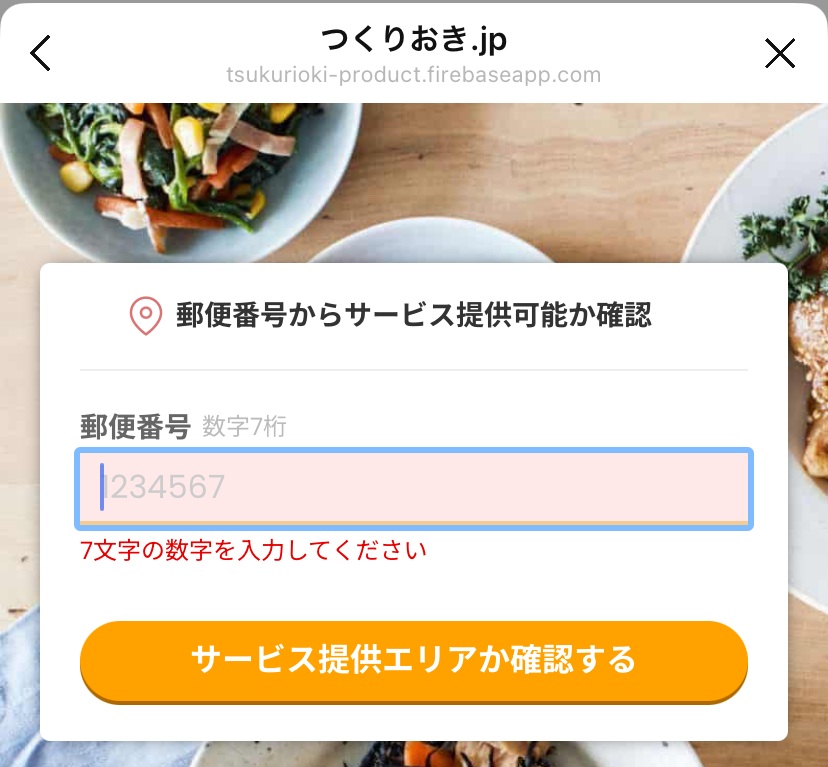Tap サービス提供エリアか確認する button

point(414,660)
